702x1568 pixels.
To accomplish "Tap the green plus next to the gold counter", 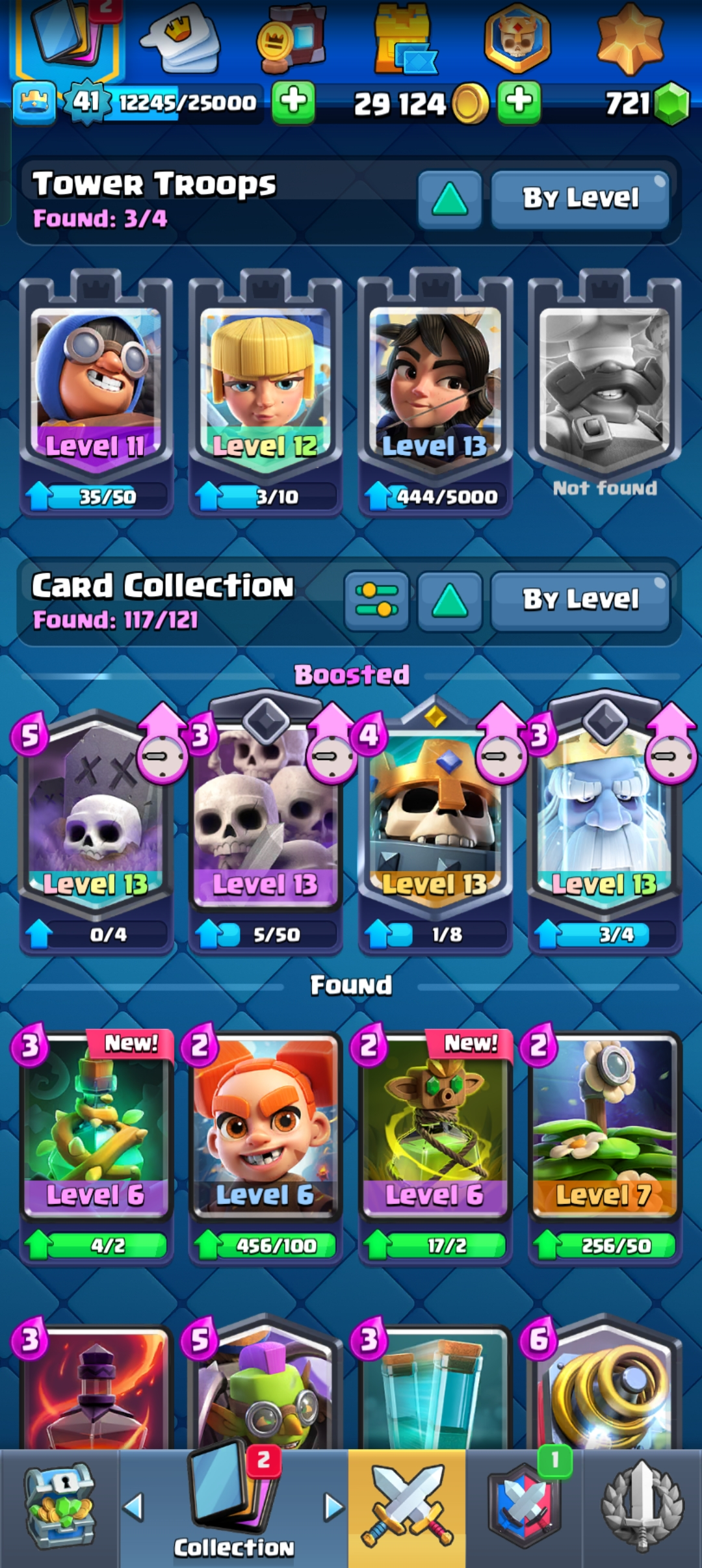I will coord(519,102).
